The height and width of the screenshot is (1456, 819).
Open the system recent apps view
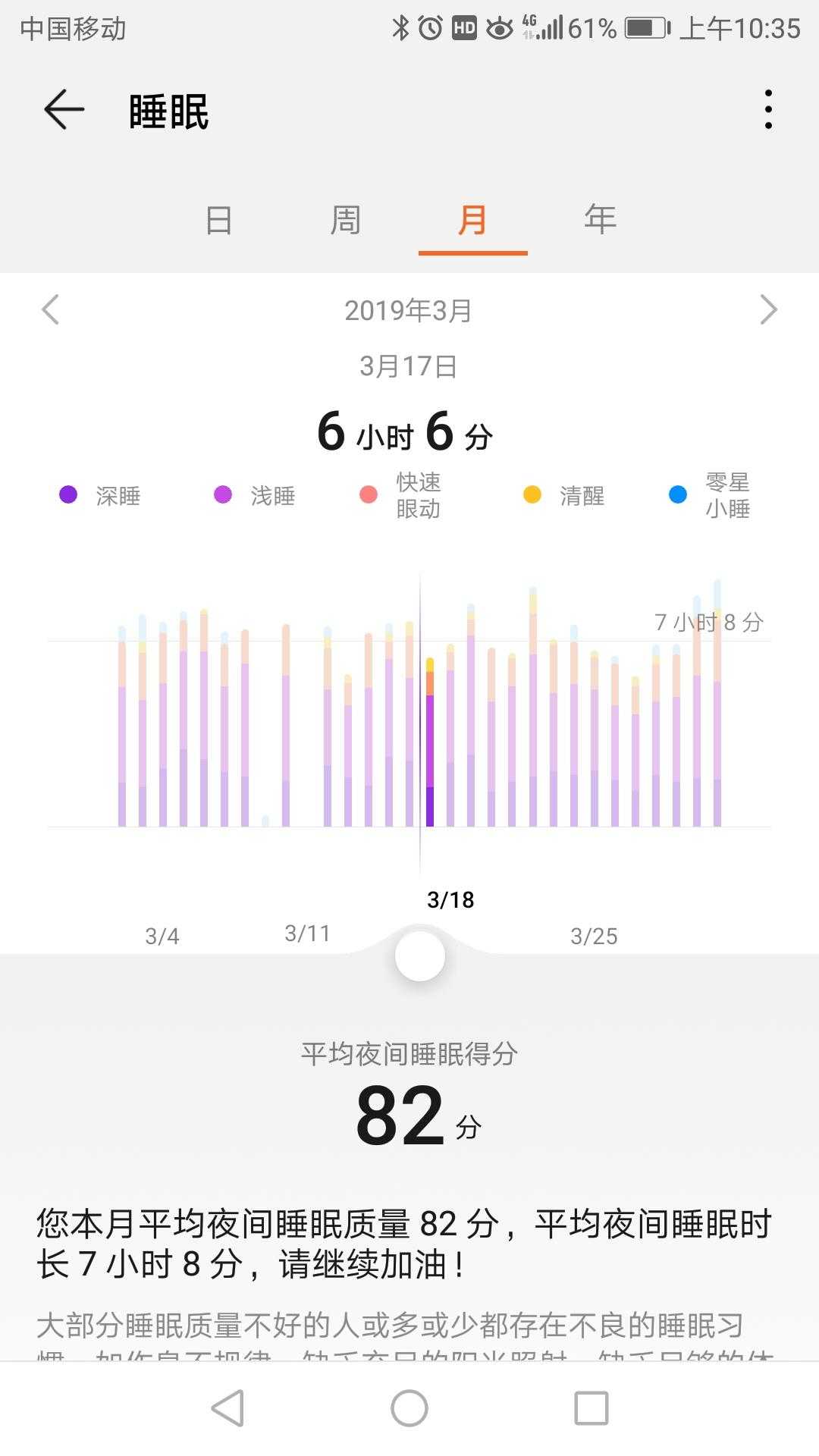(x=591, y=1408)
